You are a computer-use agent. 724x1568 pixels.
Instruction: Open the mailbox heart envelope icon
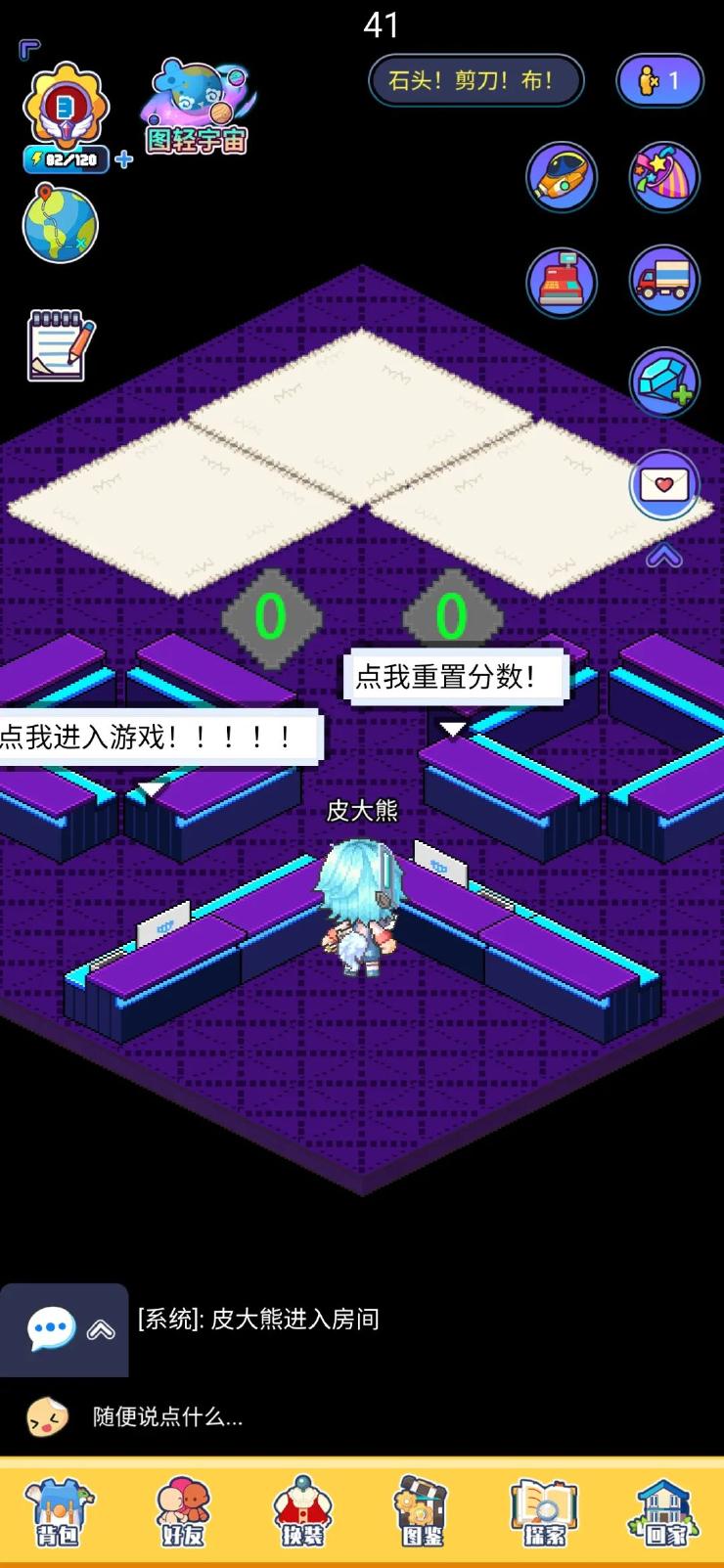[x=664, y=484]
